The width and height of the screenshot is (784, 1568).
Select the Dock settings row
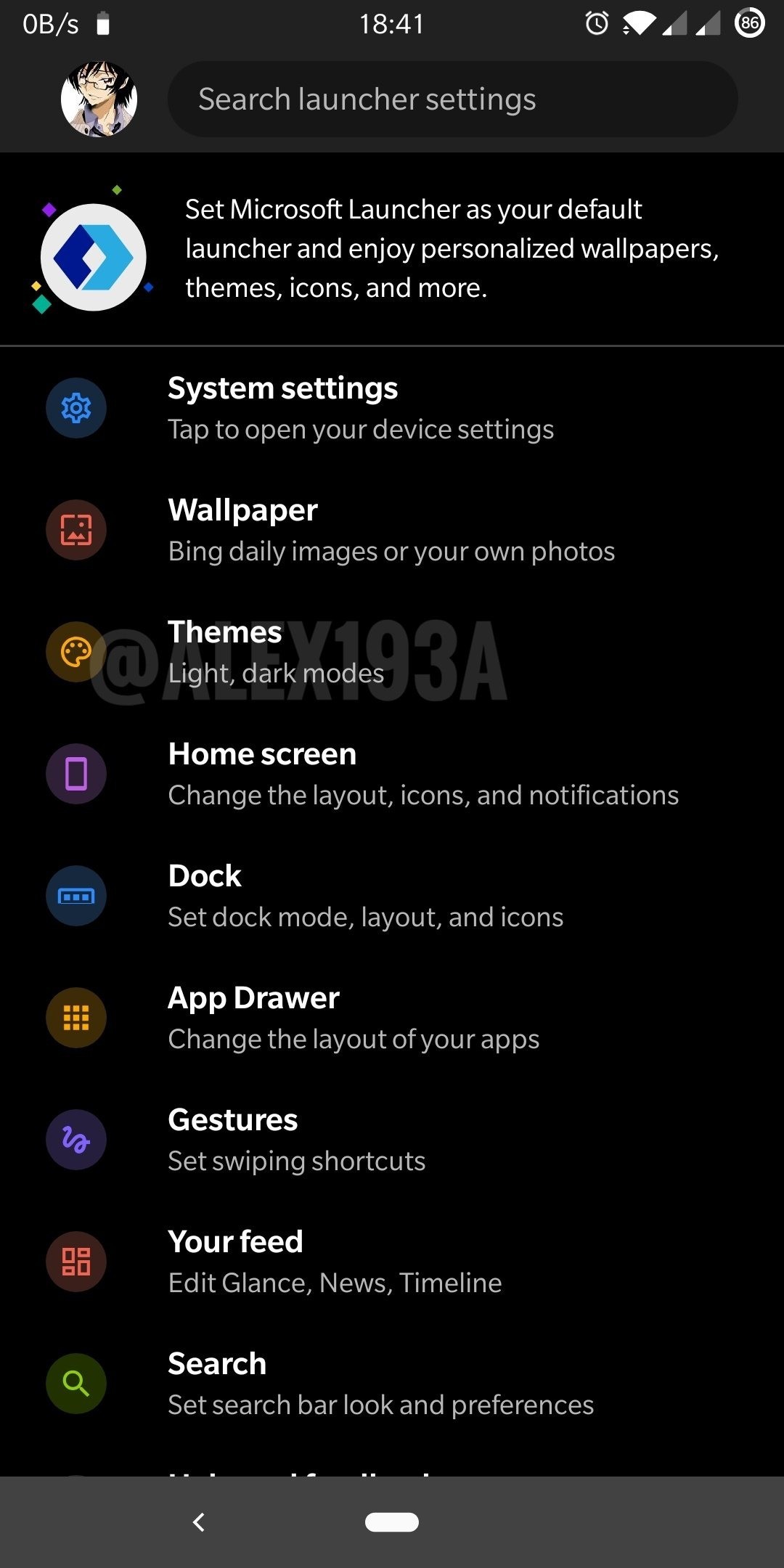[392, 896]
